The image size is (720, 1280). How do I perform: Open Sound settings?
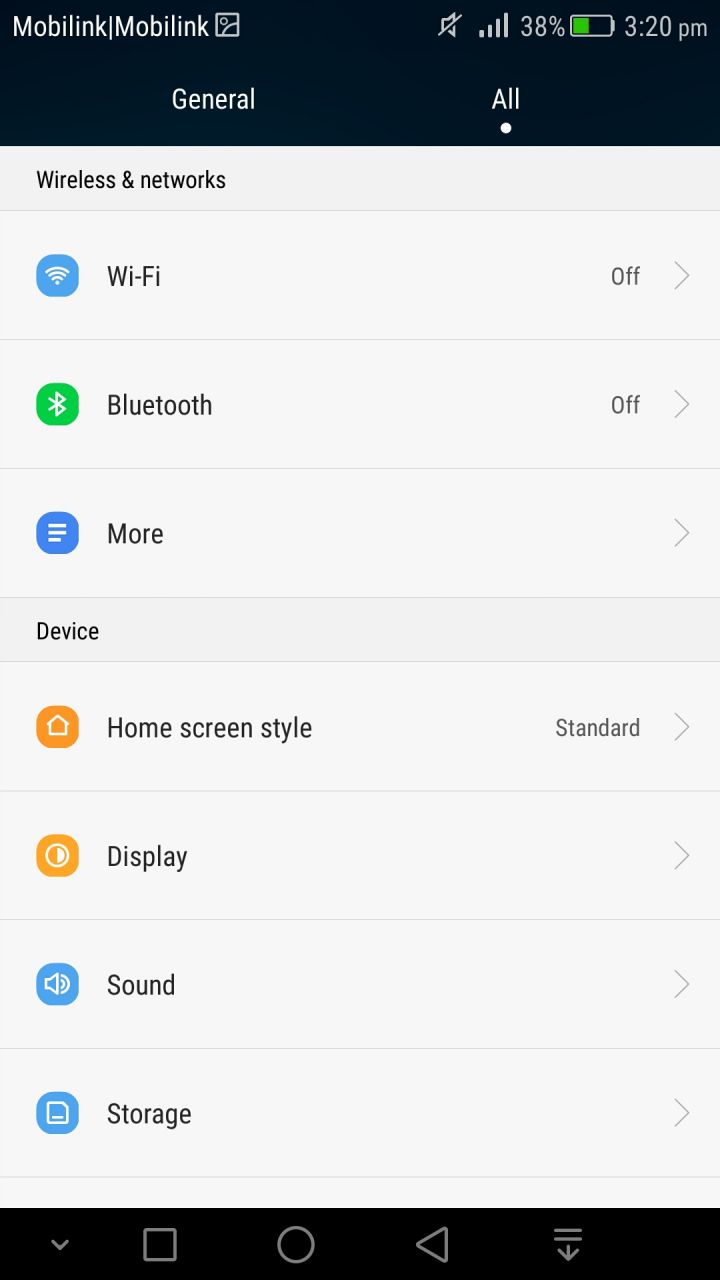pos(360,985)
